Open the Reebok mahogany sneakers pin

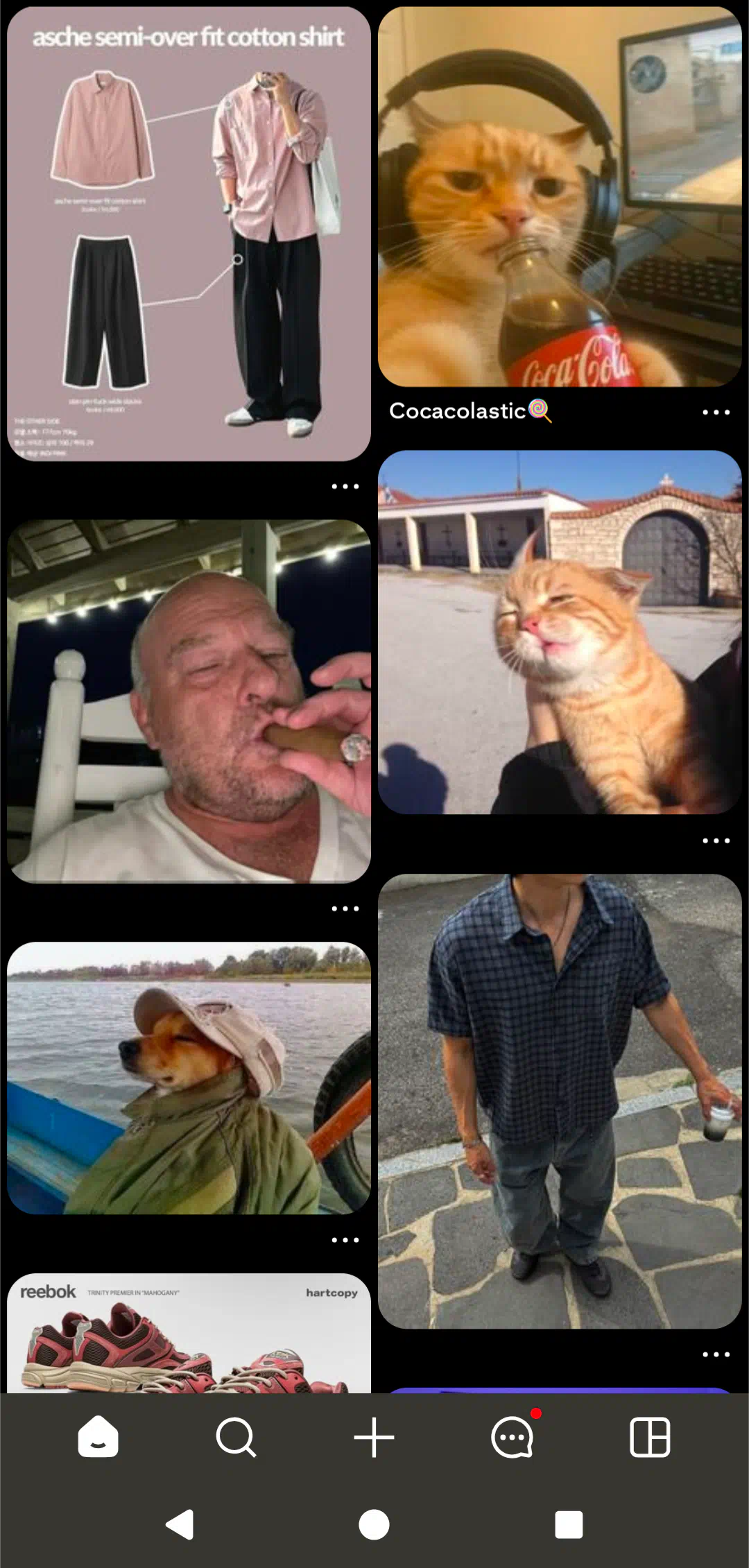pyautogui.click(x=189, y=1333)
